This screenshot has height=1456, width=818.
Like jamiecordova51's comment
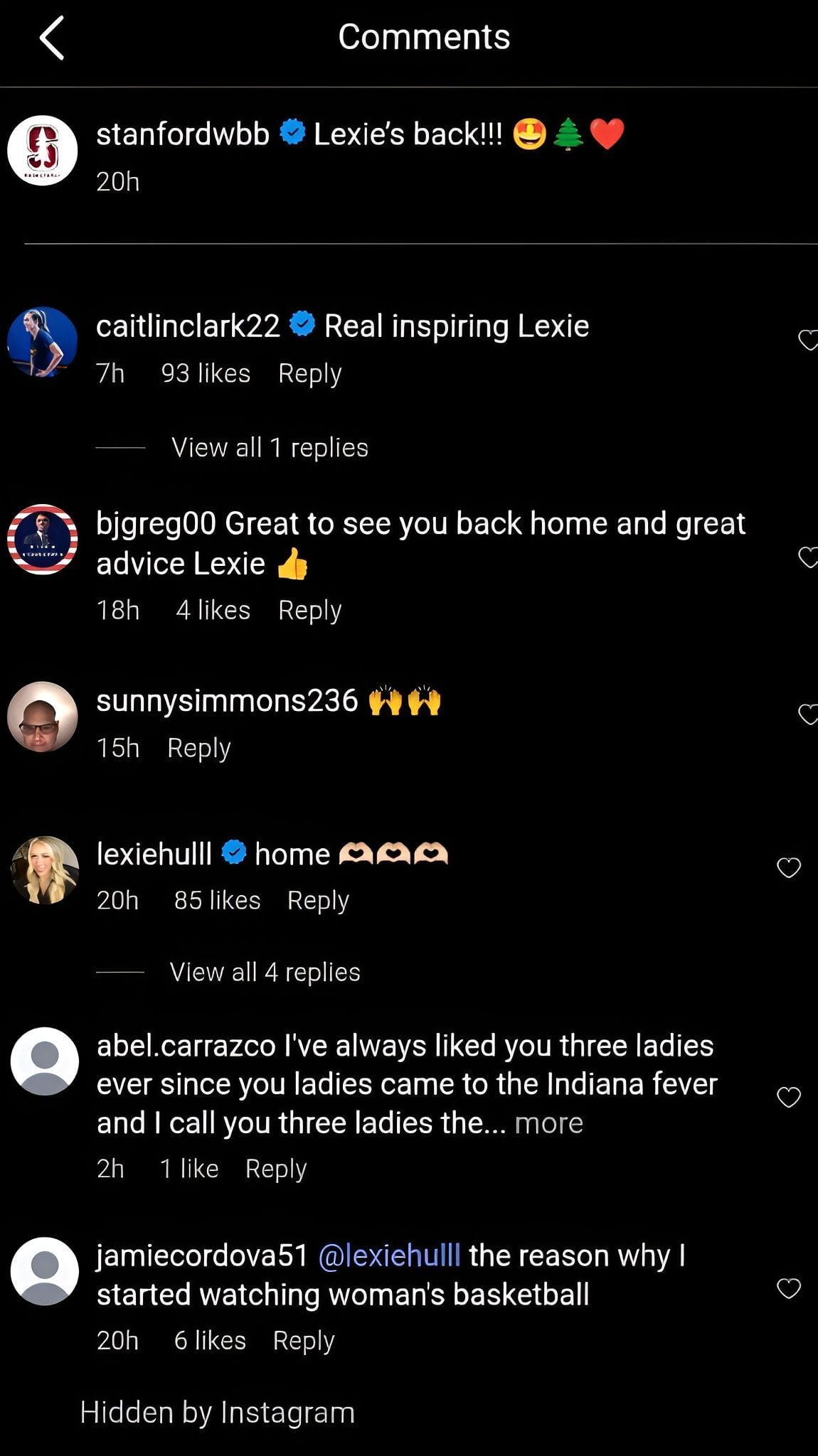tap(788, 1288)
